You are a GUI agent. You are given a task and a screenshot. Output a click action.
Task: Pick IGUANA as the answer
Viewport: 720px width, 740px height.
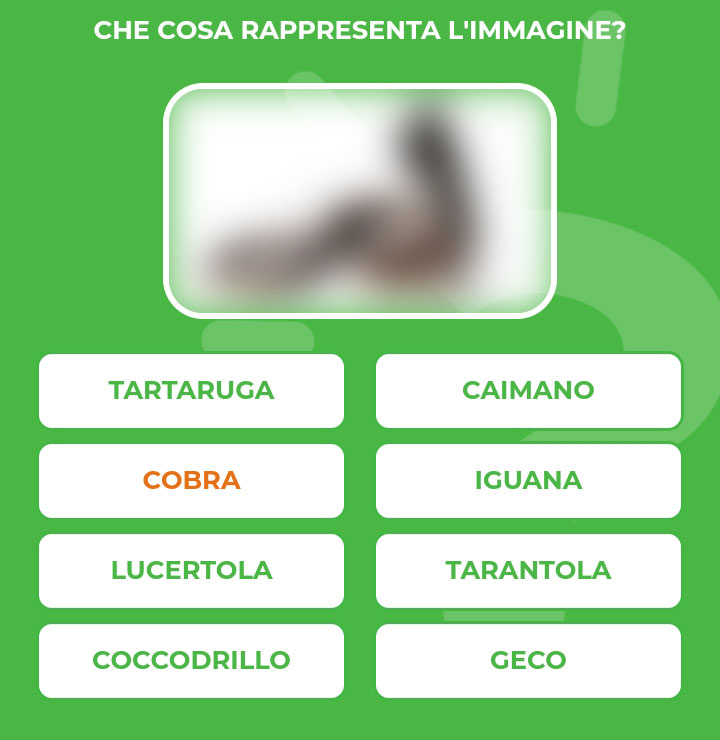click(528, 480)
